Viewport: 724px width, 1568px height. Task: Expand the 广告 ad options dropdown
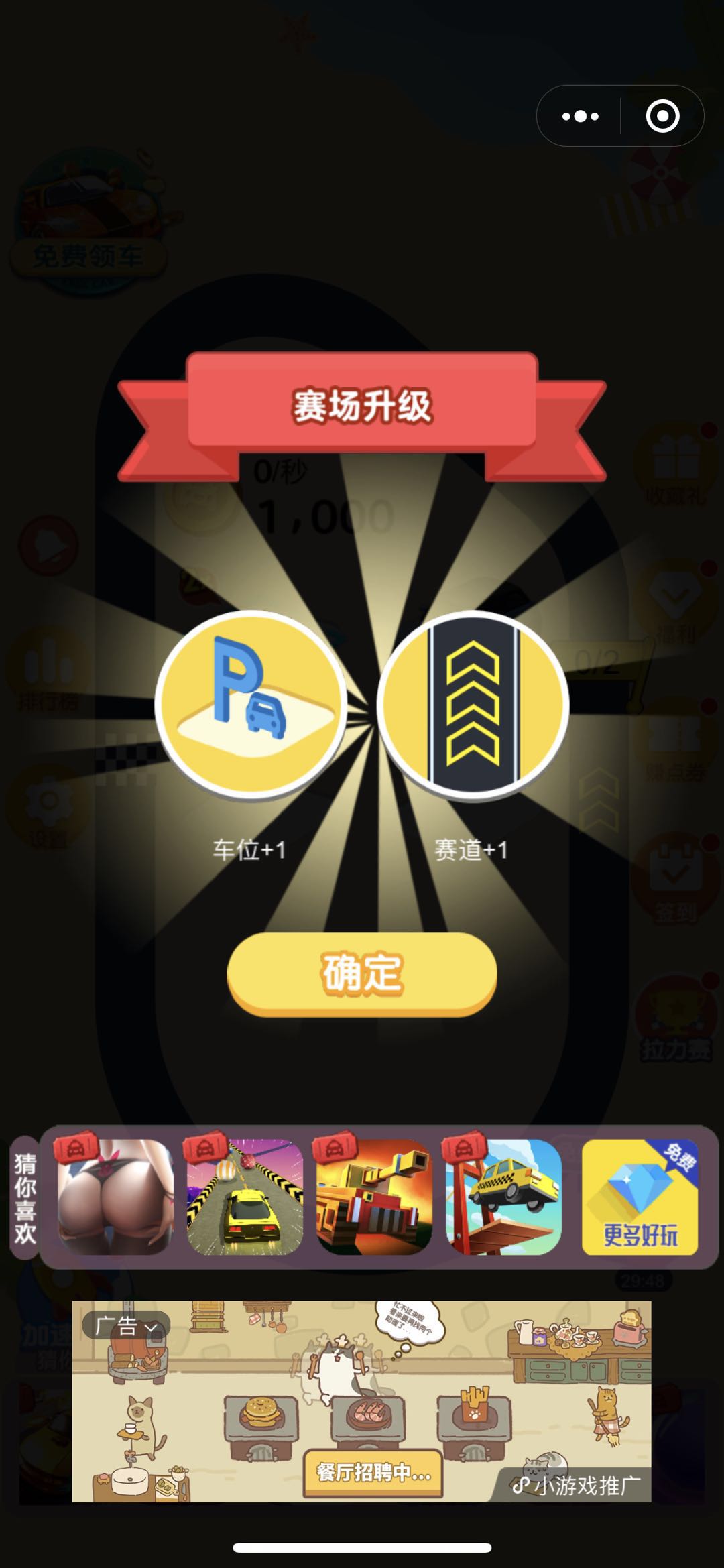tap(126, 1326)
